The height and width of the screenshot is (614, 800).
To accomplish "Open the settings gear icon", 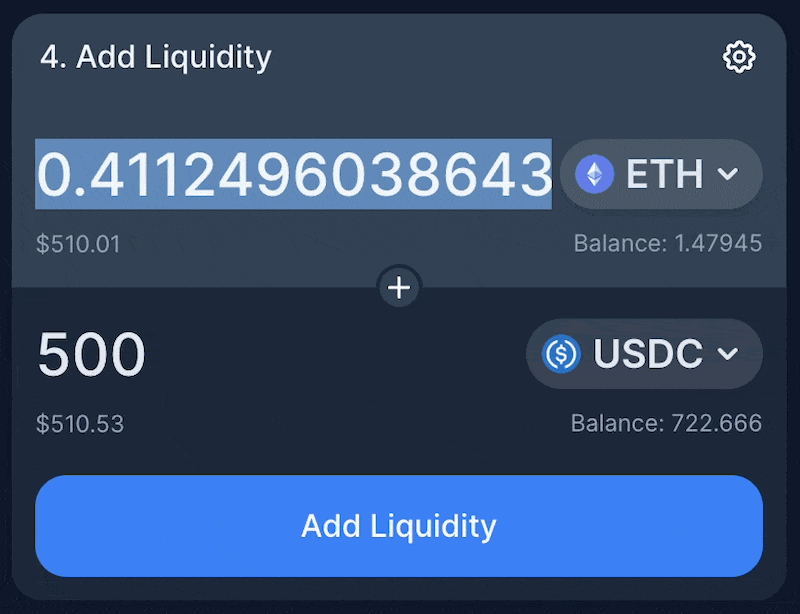I will 739,57.
